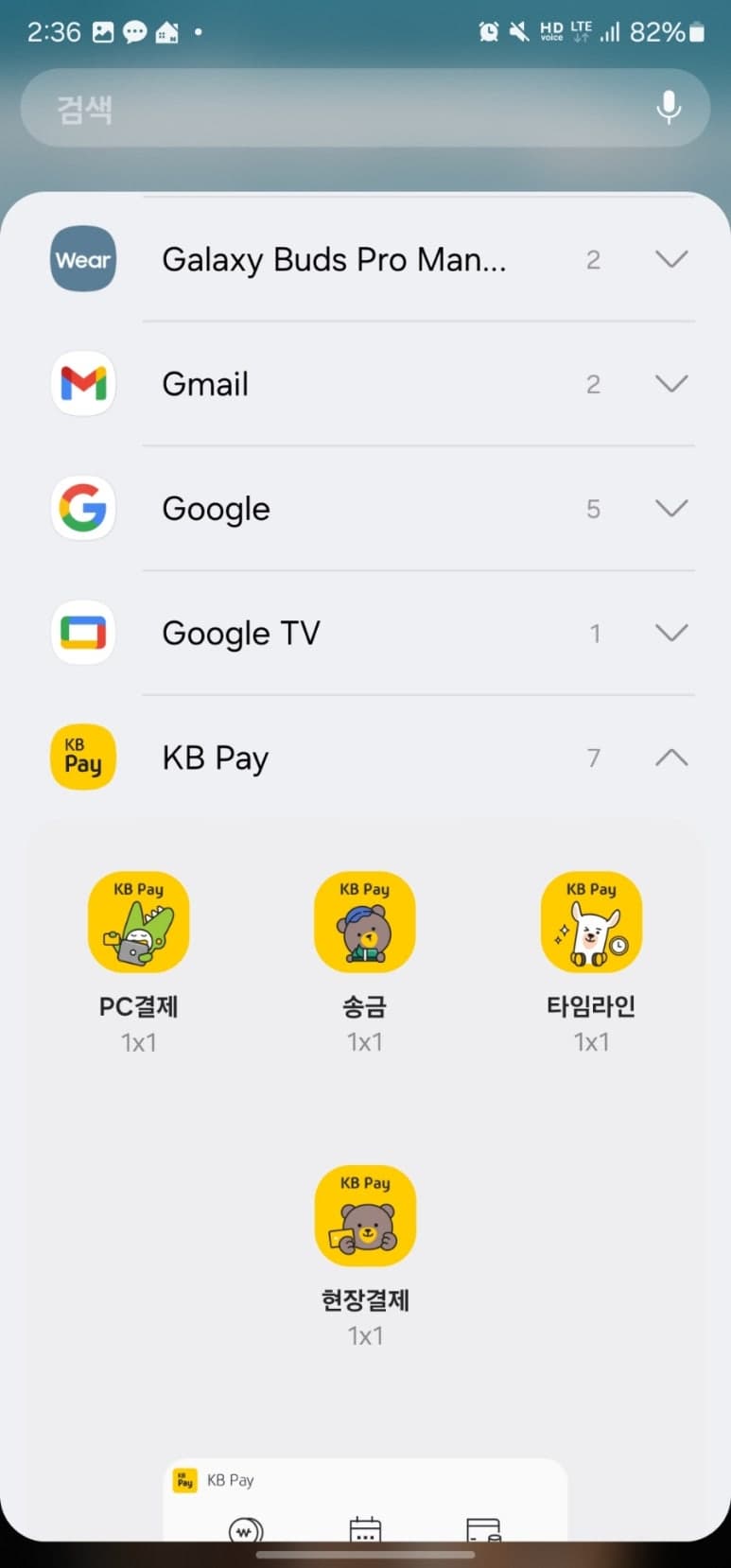This screenshot has height=1568, width=731.
Task: Tap the yellow KB Pay app icon
Action: 82,757
